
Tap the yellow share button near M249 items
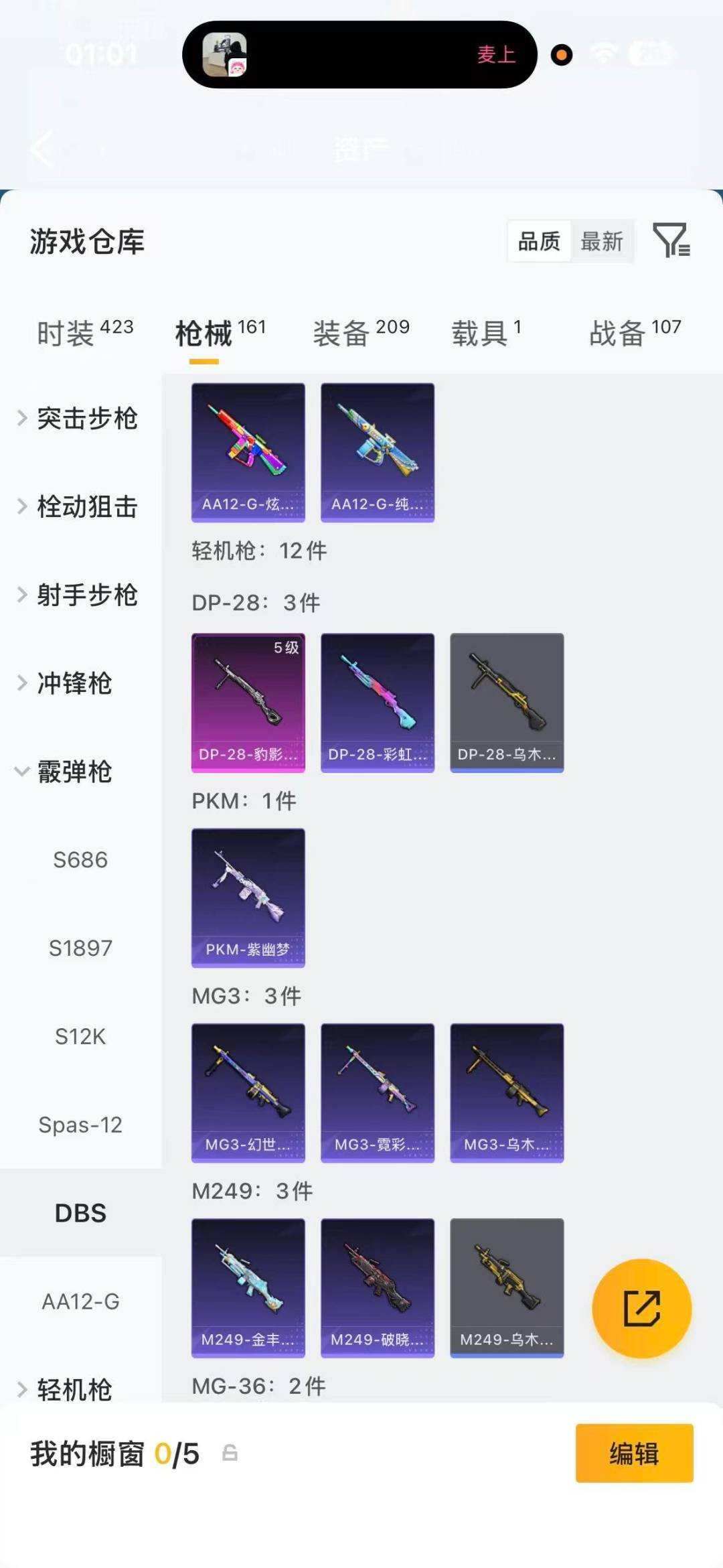641,1307
